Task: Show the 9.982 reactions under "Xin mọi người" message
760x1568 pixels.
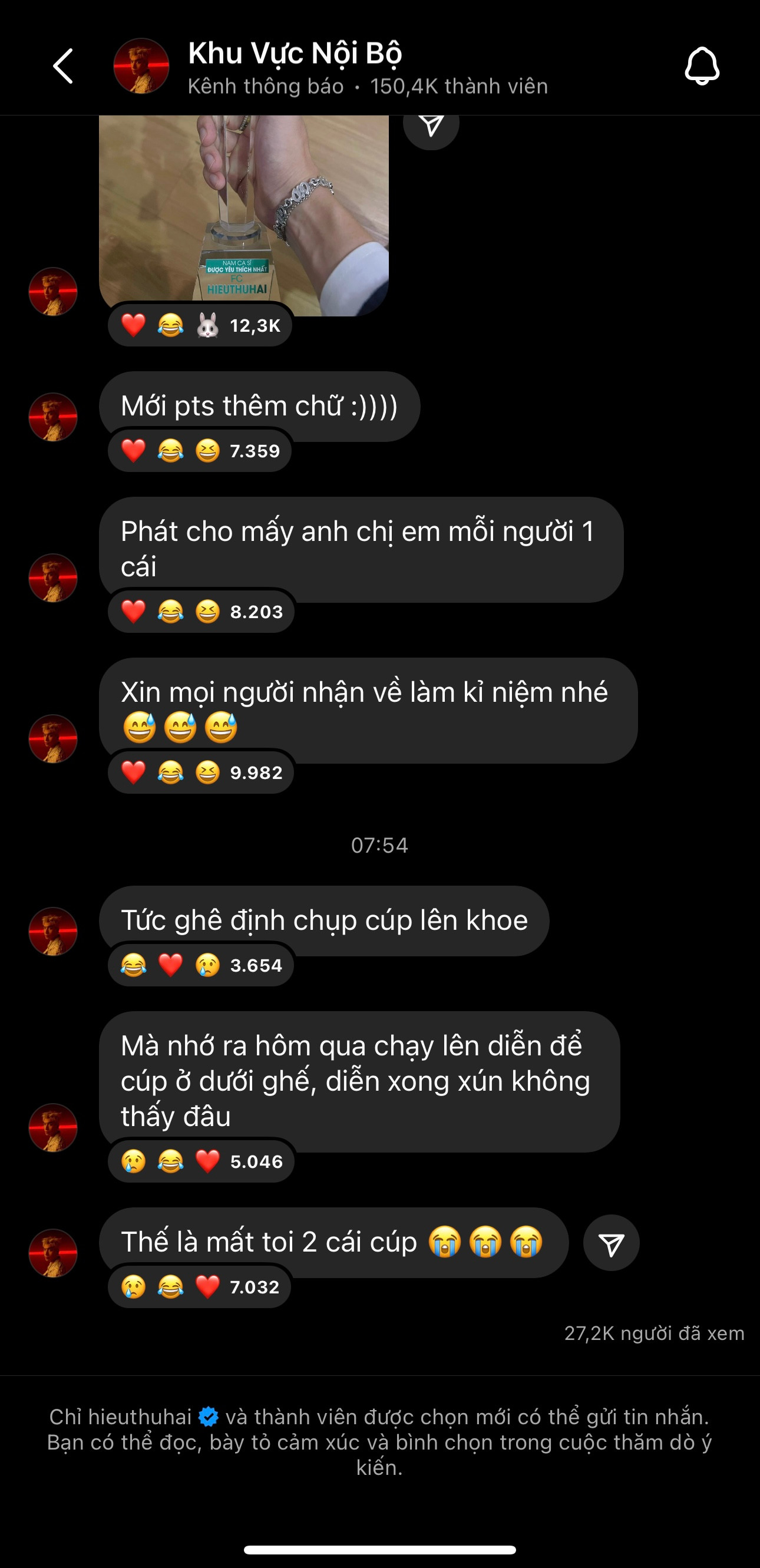Action: [x=201, y=773]
